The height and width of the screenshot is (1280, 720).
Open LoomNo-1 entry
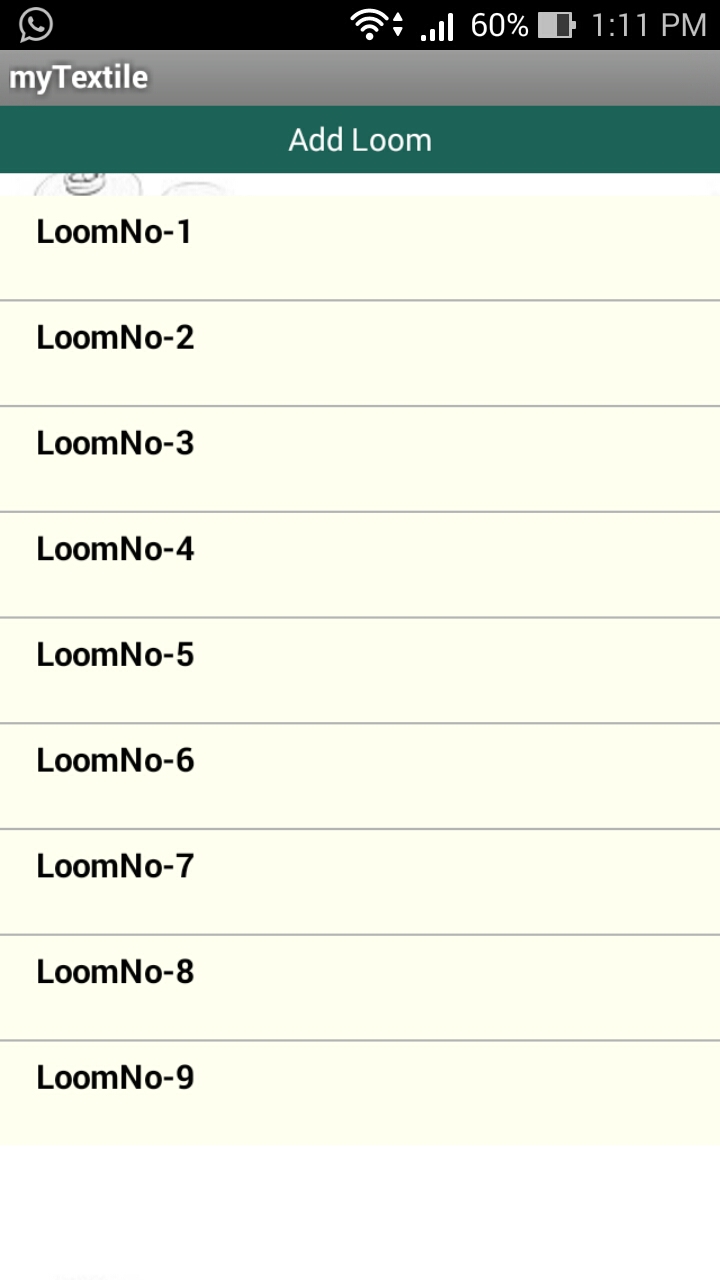point(360,246)
